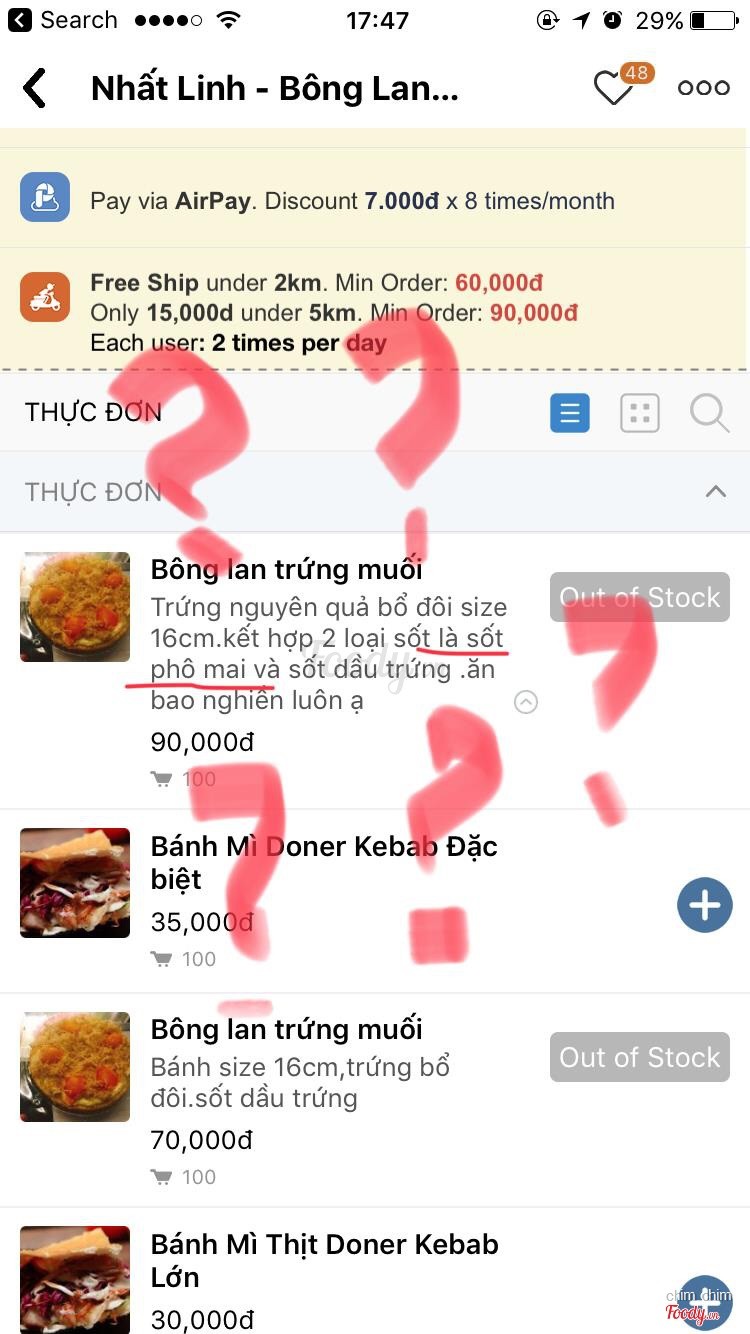
Task: Switch menu to grid view
Action: tap(640, 412)
